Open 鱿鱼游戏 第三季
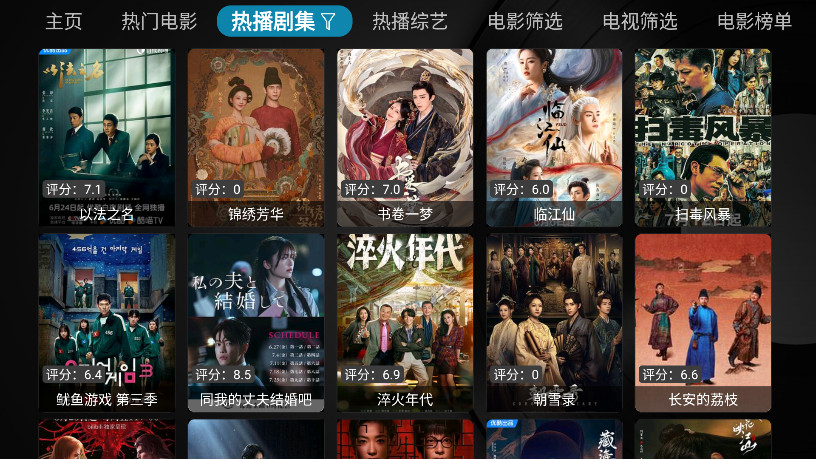This screenshot has height=459, width=816. pos(107,322)
